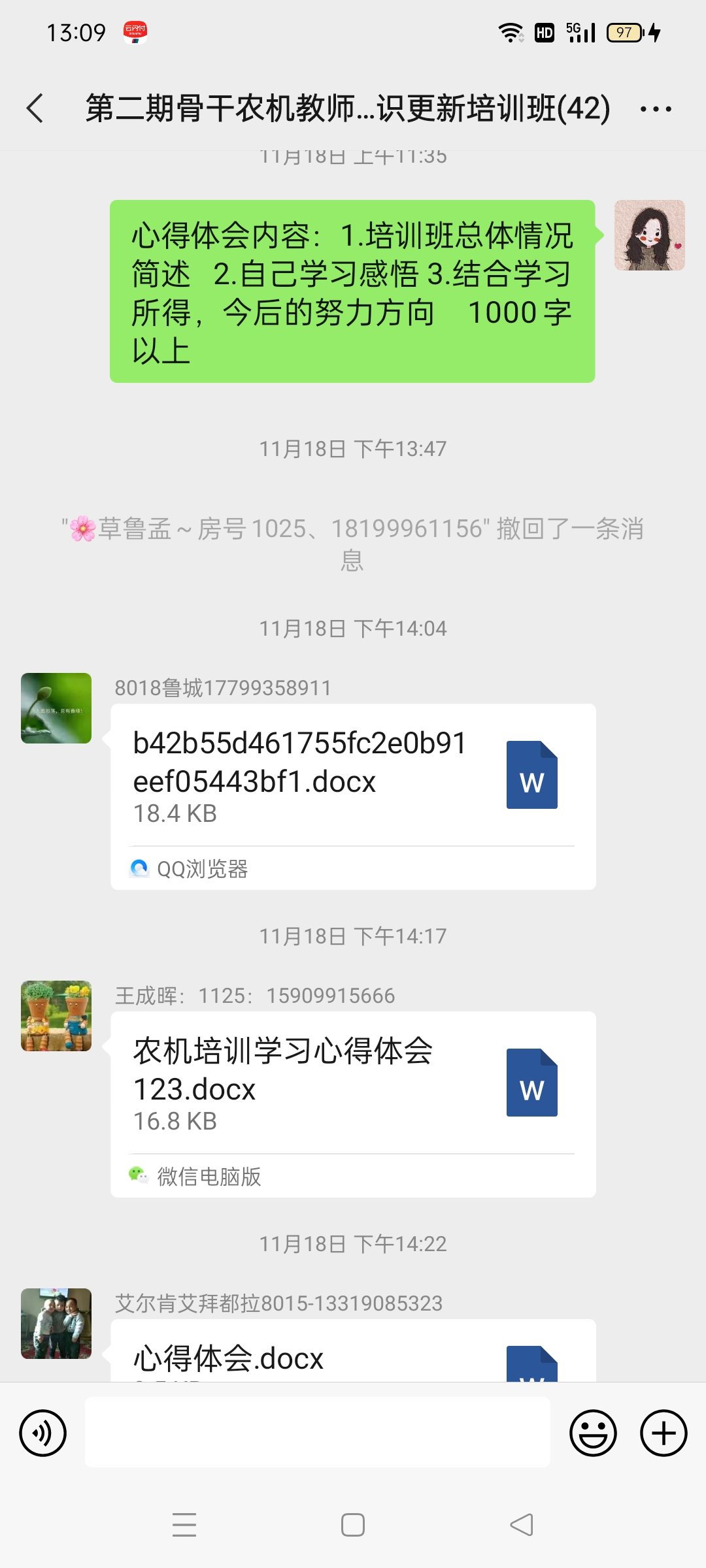Open the b42b55d461755fc2e0b91eef05443bf1.docx file

point(353,776)
